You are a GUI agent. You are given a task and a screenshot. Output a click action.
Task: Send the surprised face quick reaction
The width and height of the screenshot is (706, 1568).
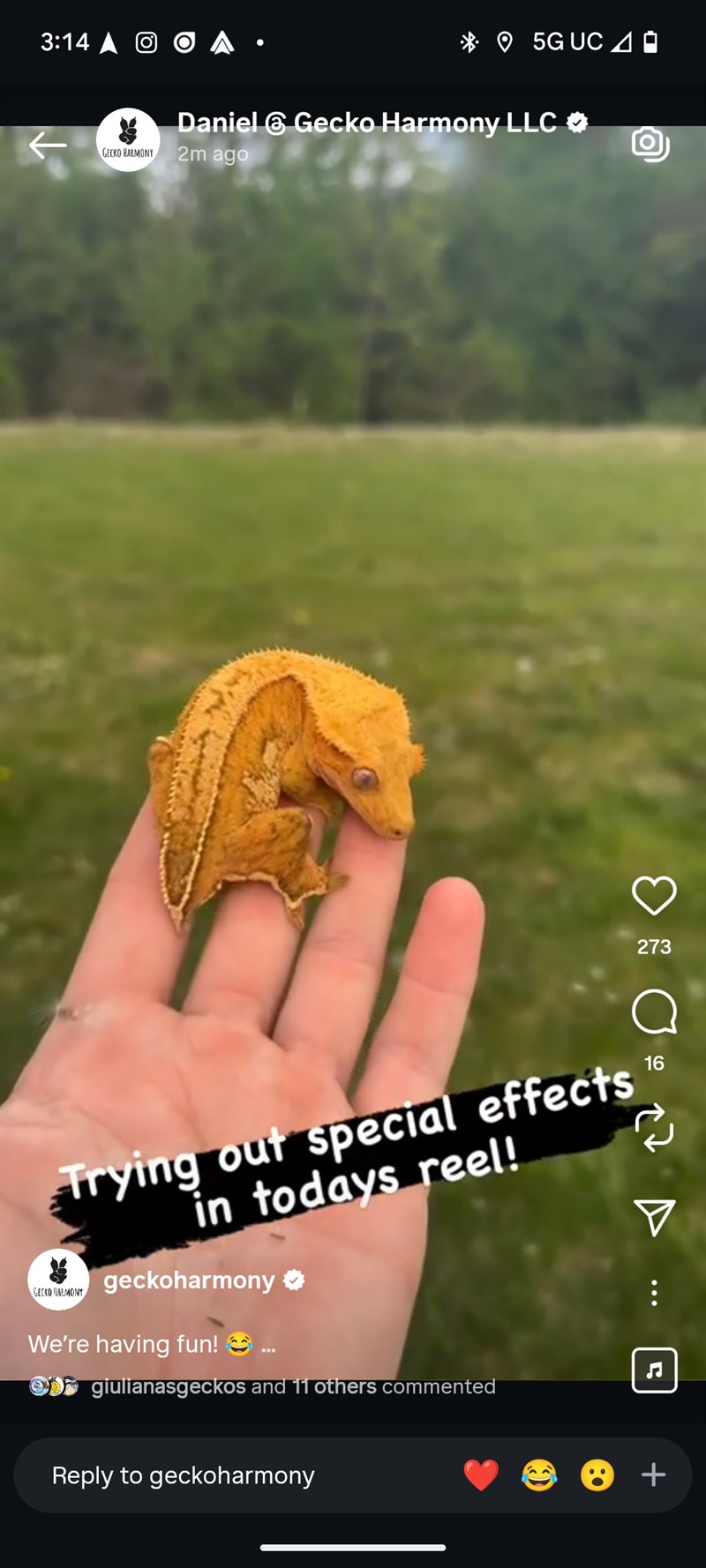click(597, 1475)
